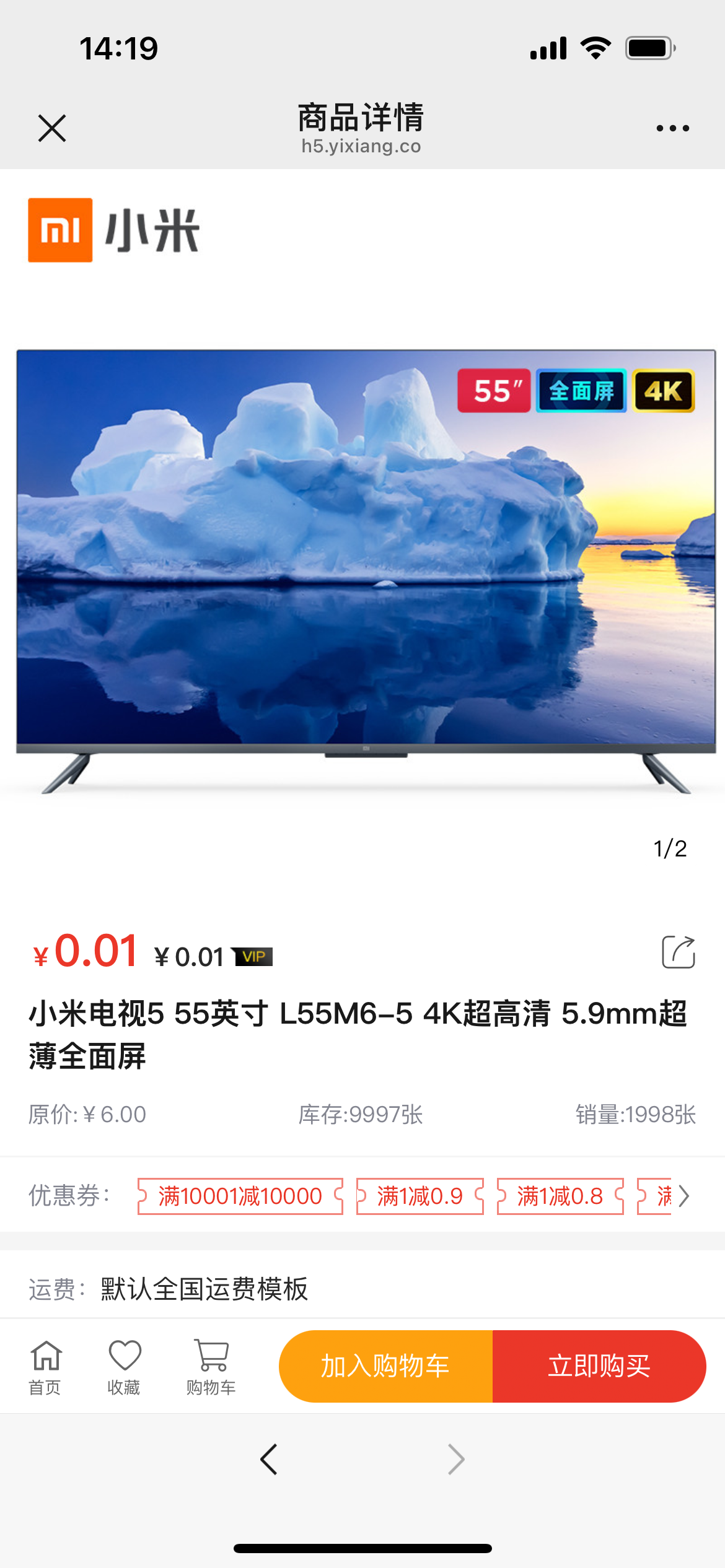Add product to 收藏 favorites

click(x=125, y=1367)
